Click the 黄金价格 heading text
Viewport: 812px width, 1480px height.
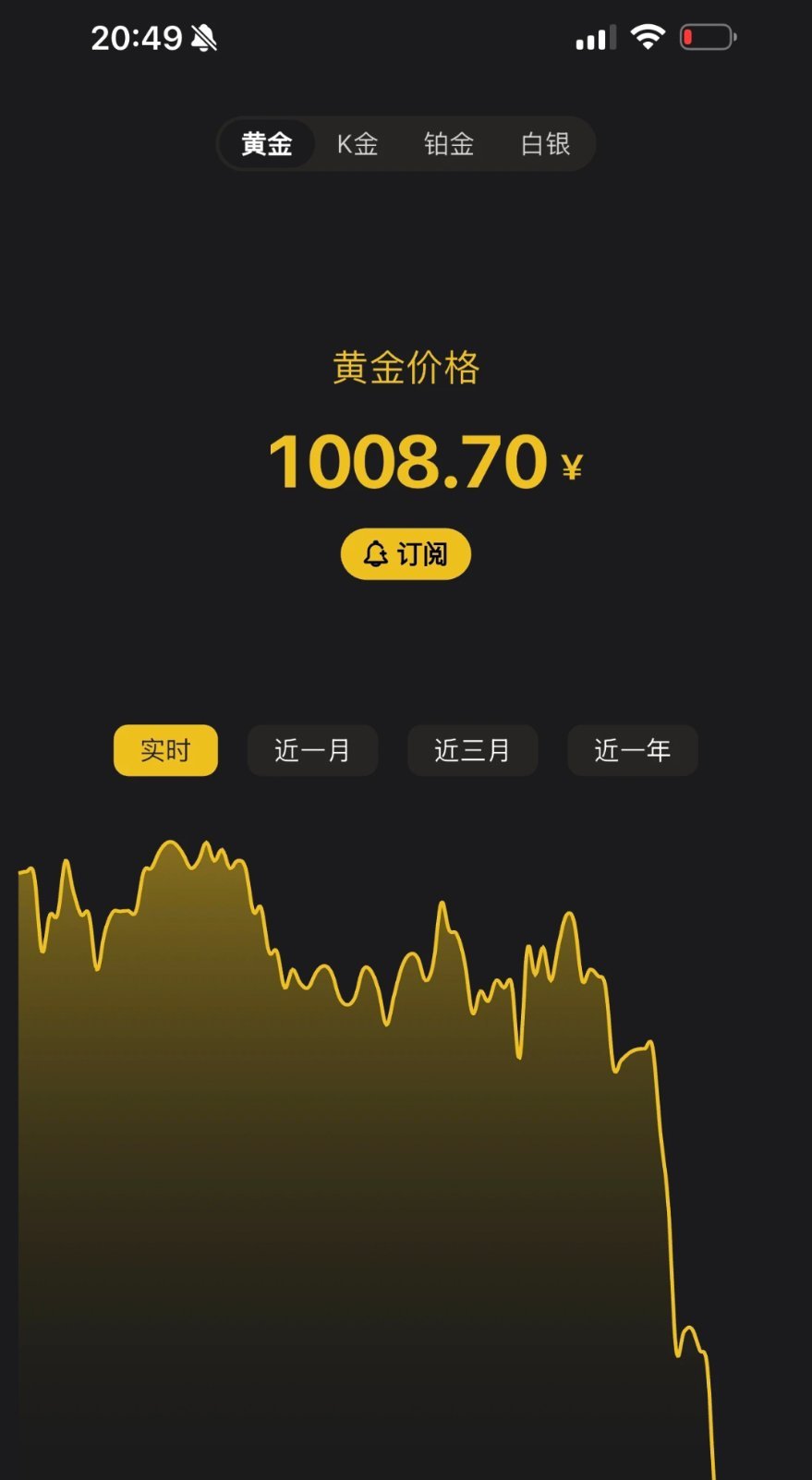(406, 367)
